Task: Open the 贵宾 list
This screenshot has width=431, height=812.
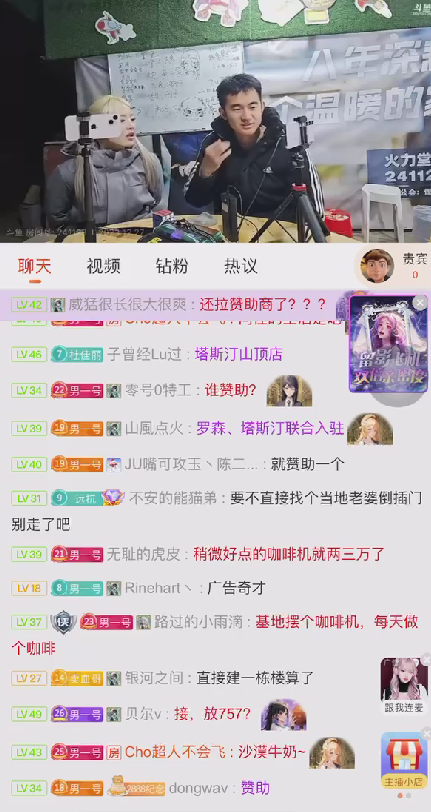Action: pyautogui.click(x=395, y=265)
